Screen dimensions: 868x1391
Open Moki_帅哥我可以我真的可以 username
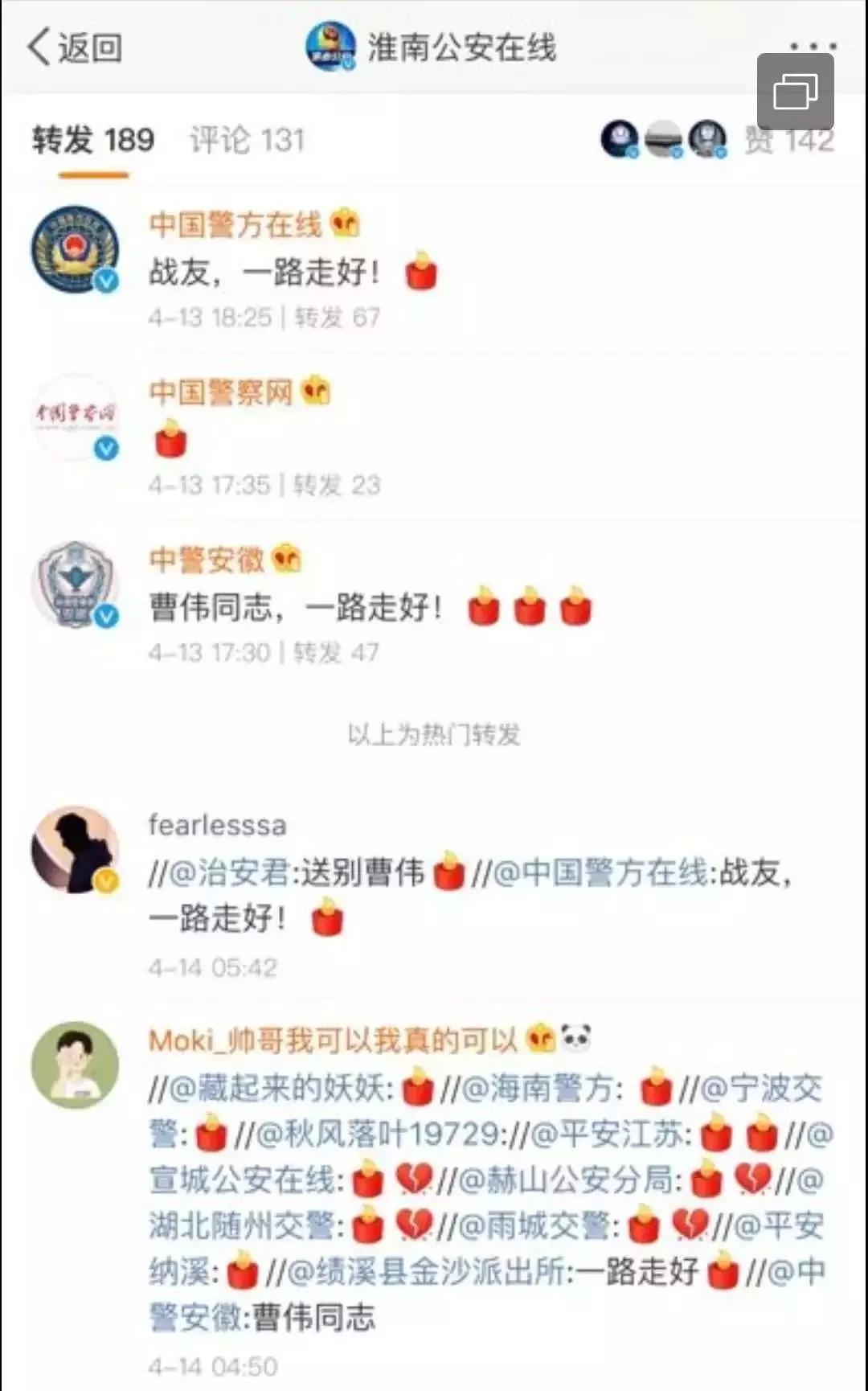click(333, 1040)
